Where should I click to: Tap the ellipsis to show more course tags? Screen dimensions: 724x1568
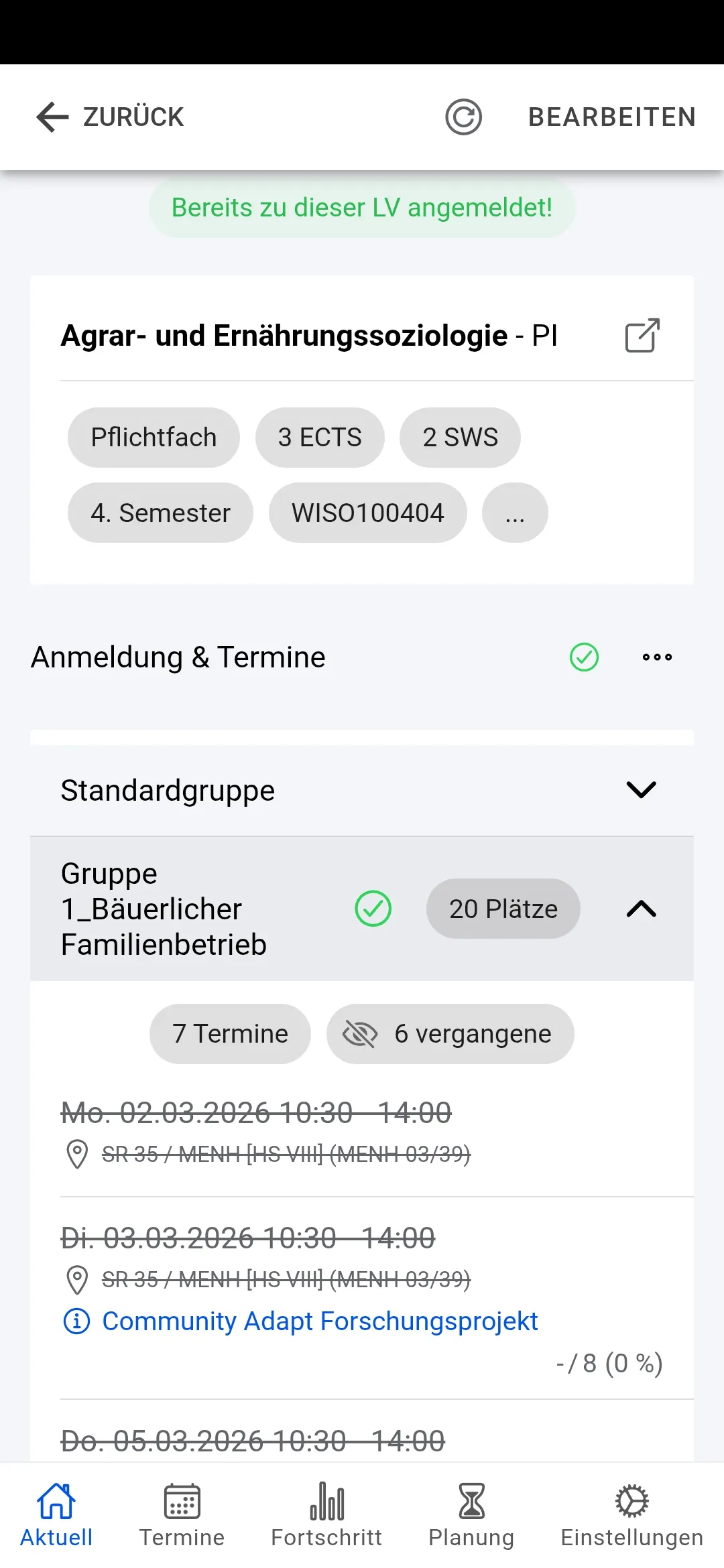(514, 513)
